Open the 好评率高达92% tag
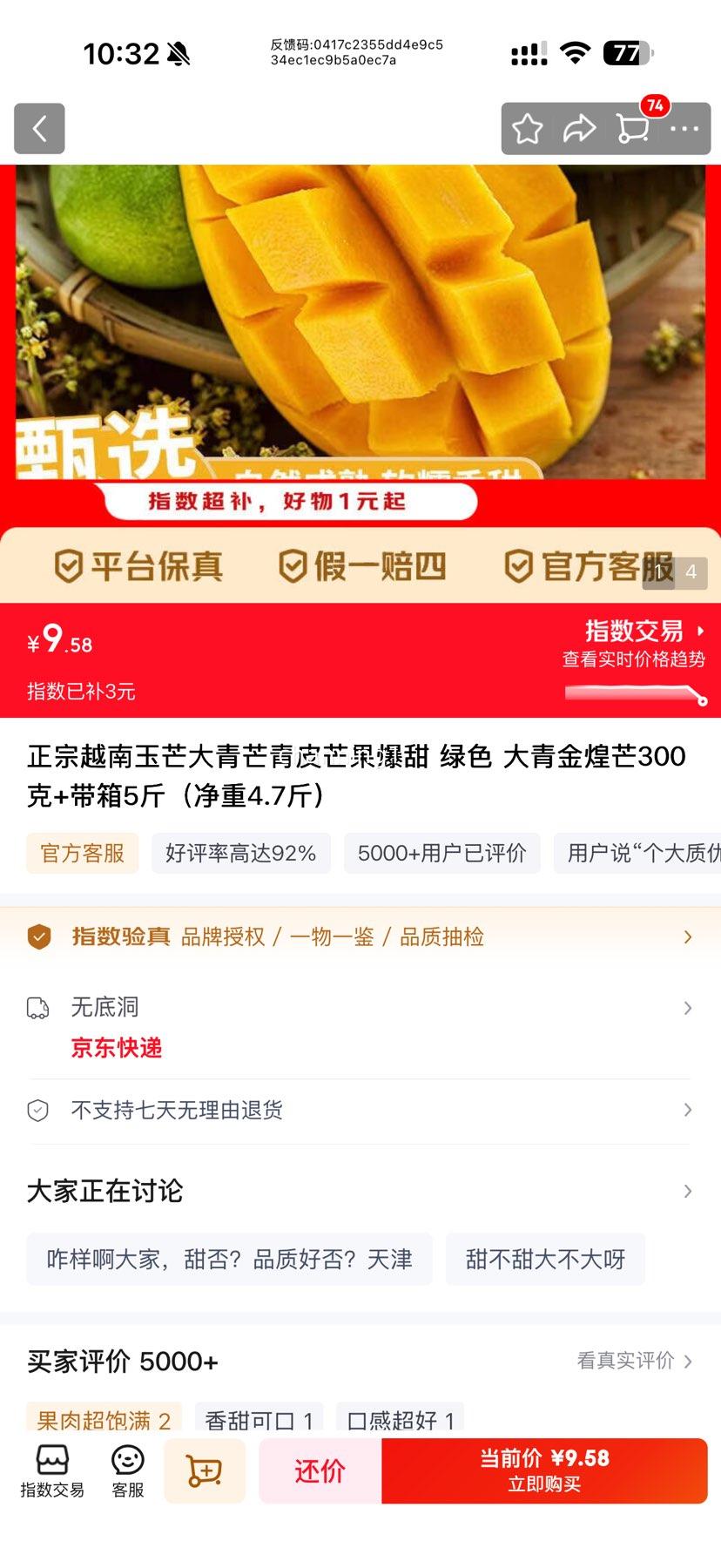The height and width of the screenshot is (1568, 721). point(240,854)
